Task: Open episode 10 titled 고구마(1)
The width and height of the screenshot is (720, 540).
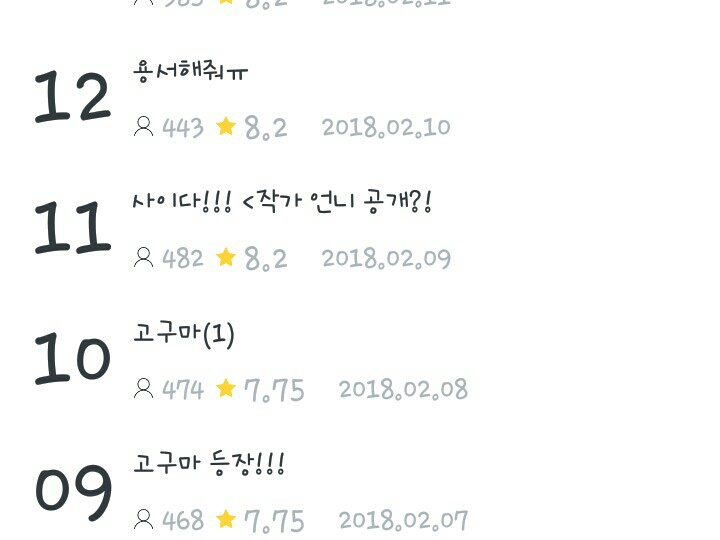Action: (x=184, y=334)
